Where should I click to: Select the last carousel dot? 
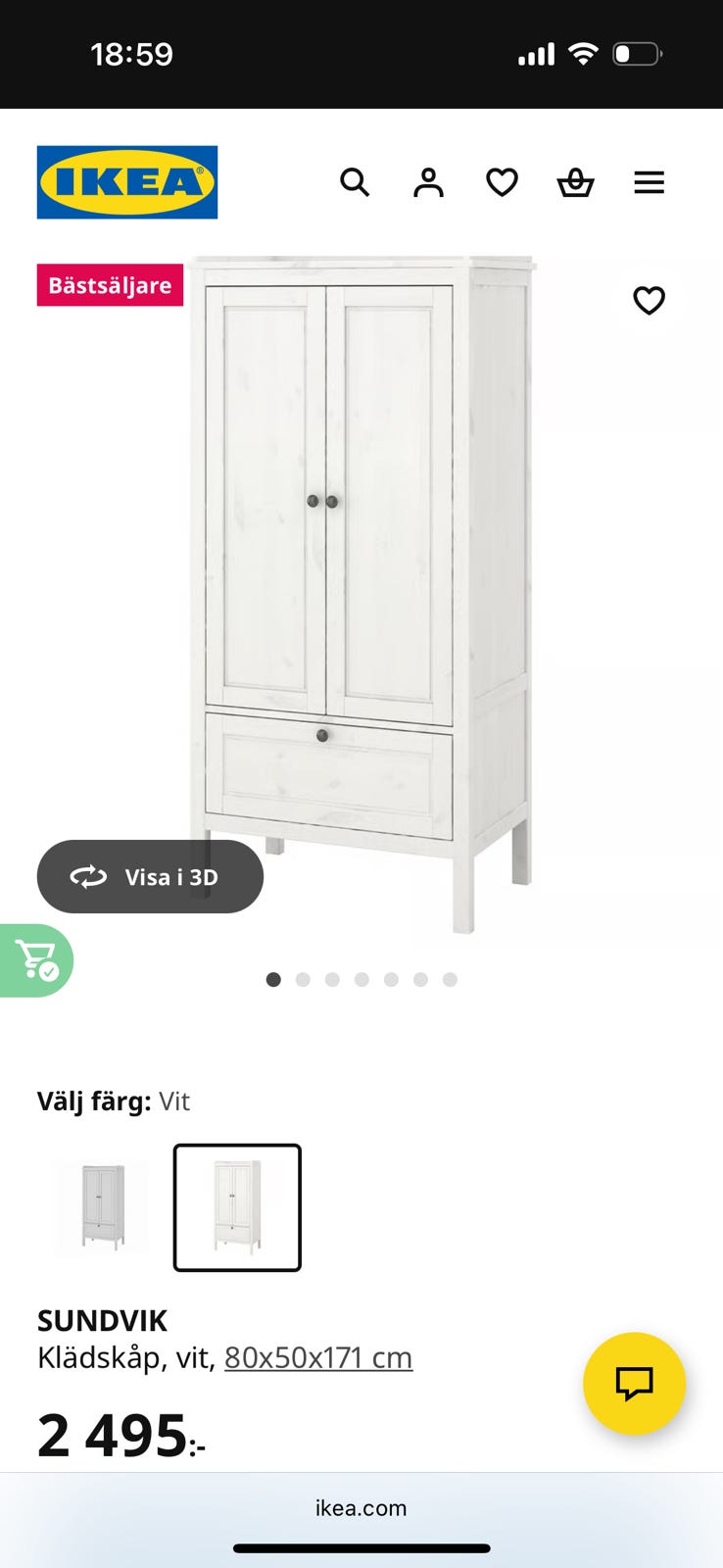(450, 979)
